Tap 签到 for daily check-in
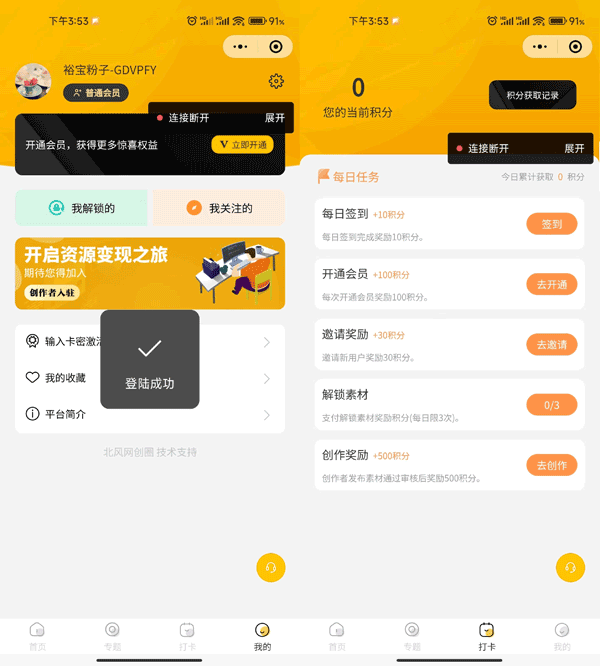 pyautogui.click(x=552, y=224)
